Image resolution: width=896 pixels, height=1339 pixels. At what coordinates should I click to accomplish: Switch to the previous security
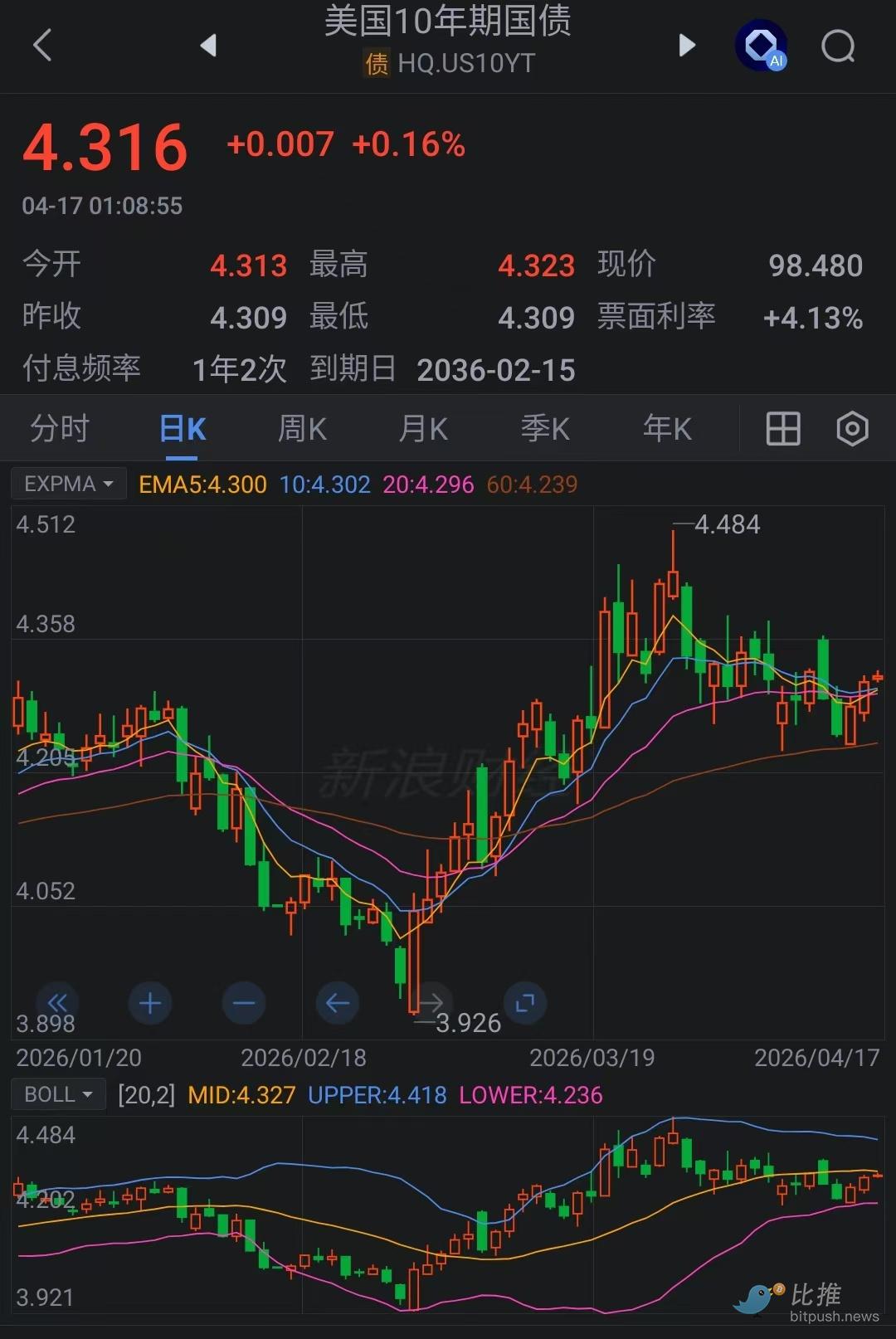209,45
